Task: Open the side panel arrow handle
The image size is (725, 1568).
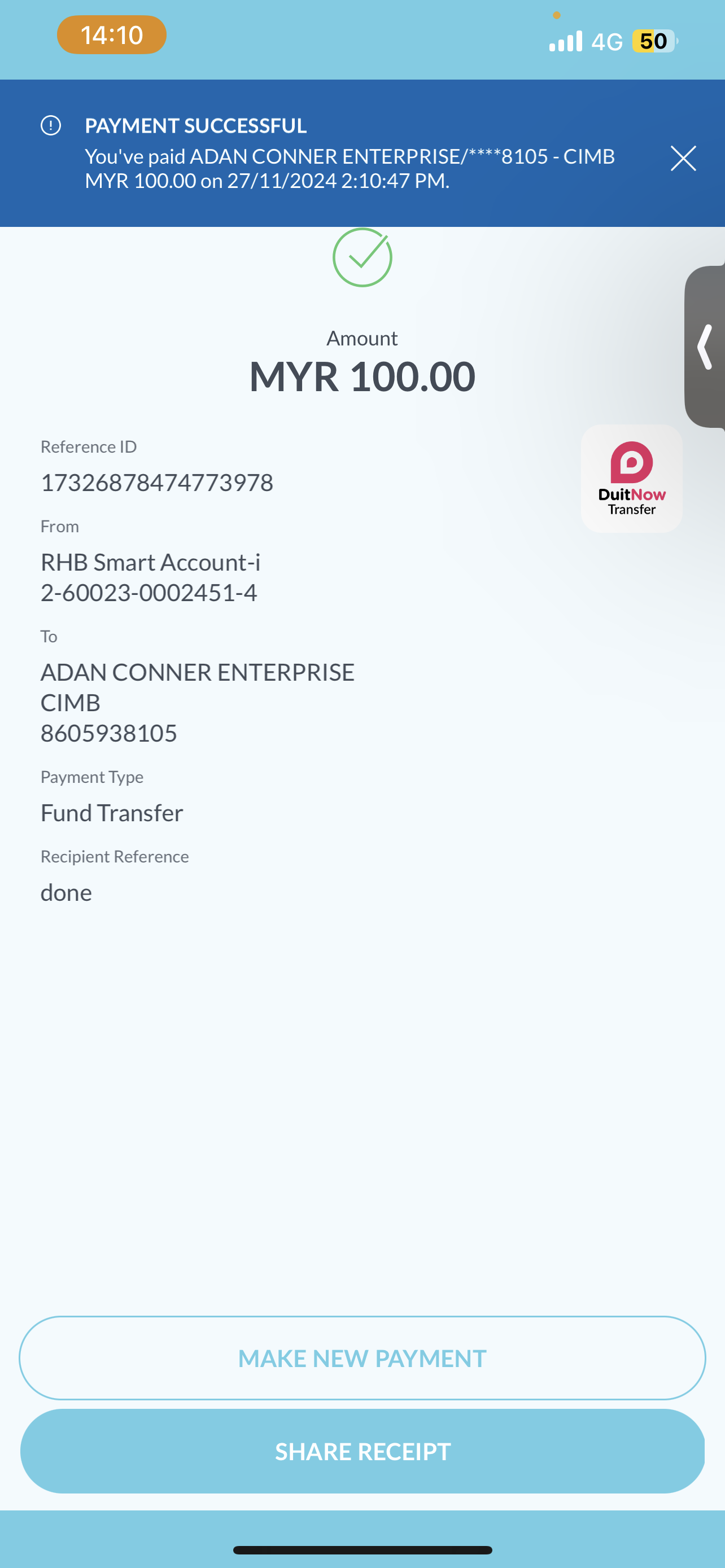Action: [x=705, y=347]
